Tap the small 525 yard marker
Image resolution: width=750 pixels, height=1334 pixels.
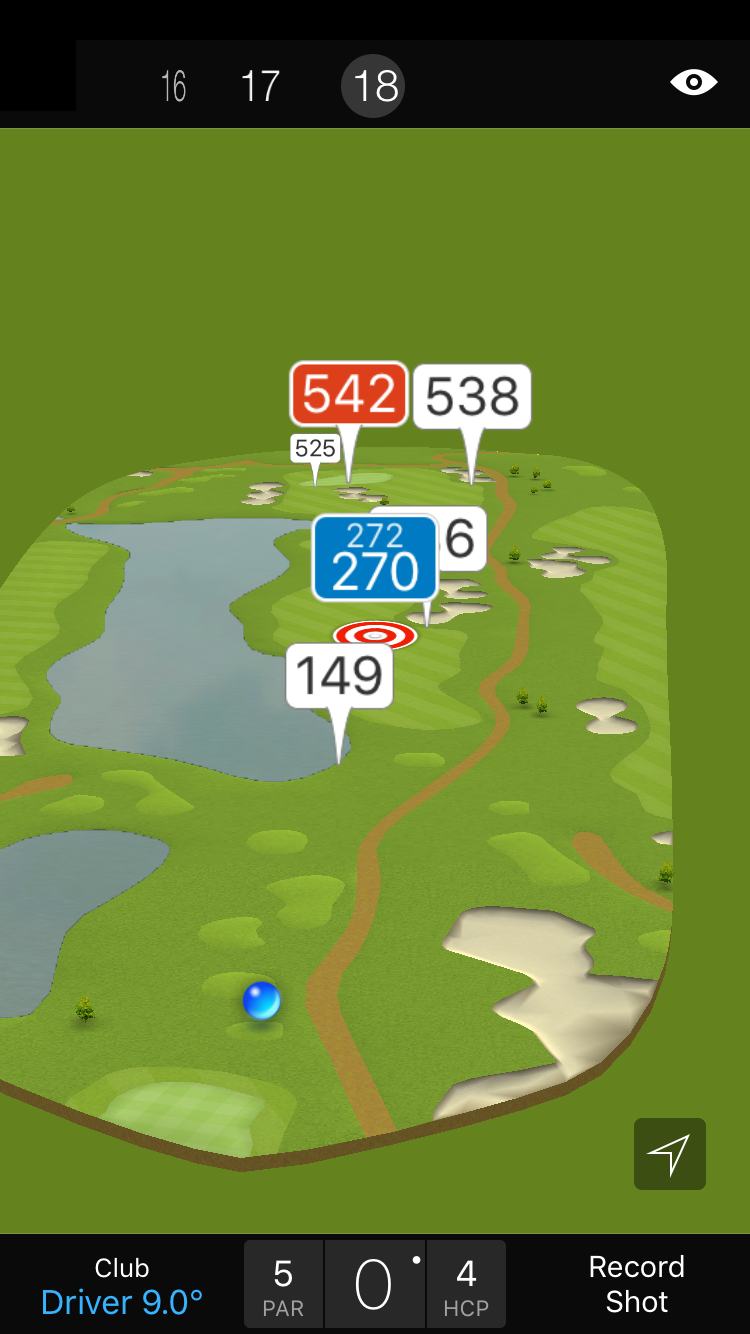315,448
